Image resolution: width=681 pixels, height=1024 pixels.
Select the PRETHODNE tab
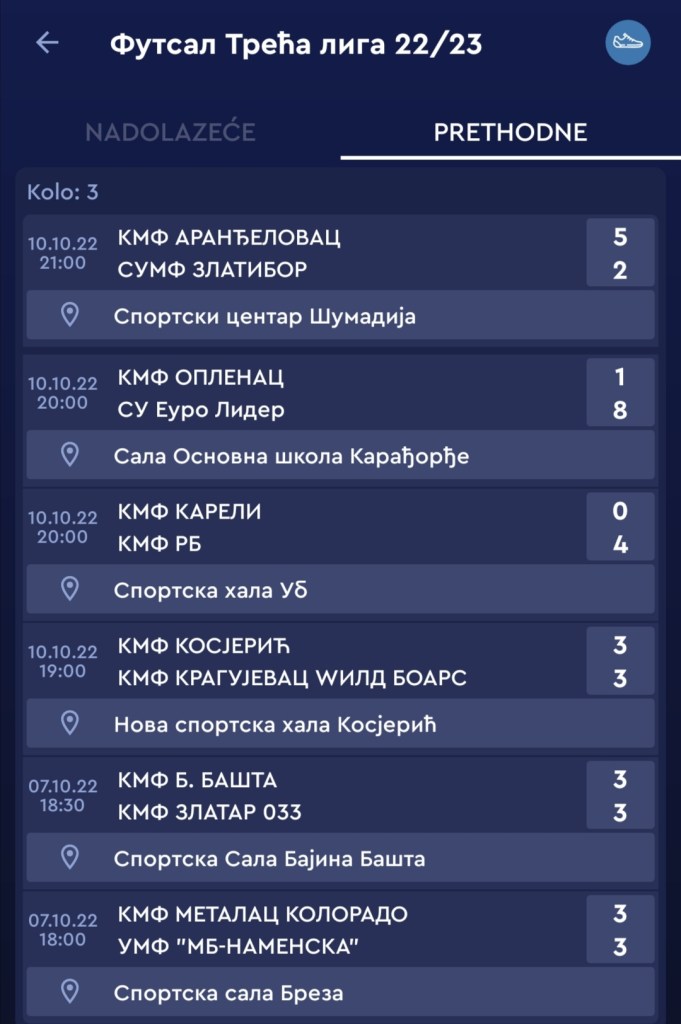tap(510, 132)
